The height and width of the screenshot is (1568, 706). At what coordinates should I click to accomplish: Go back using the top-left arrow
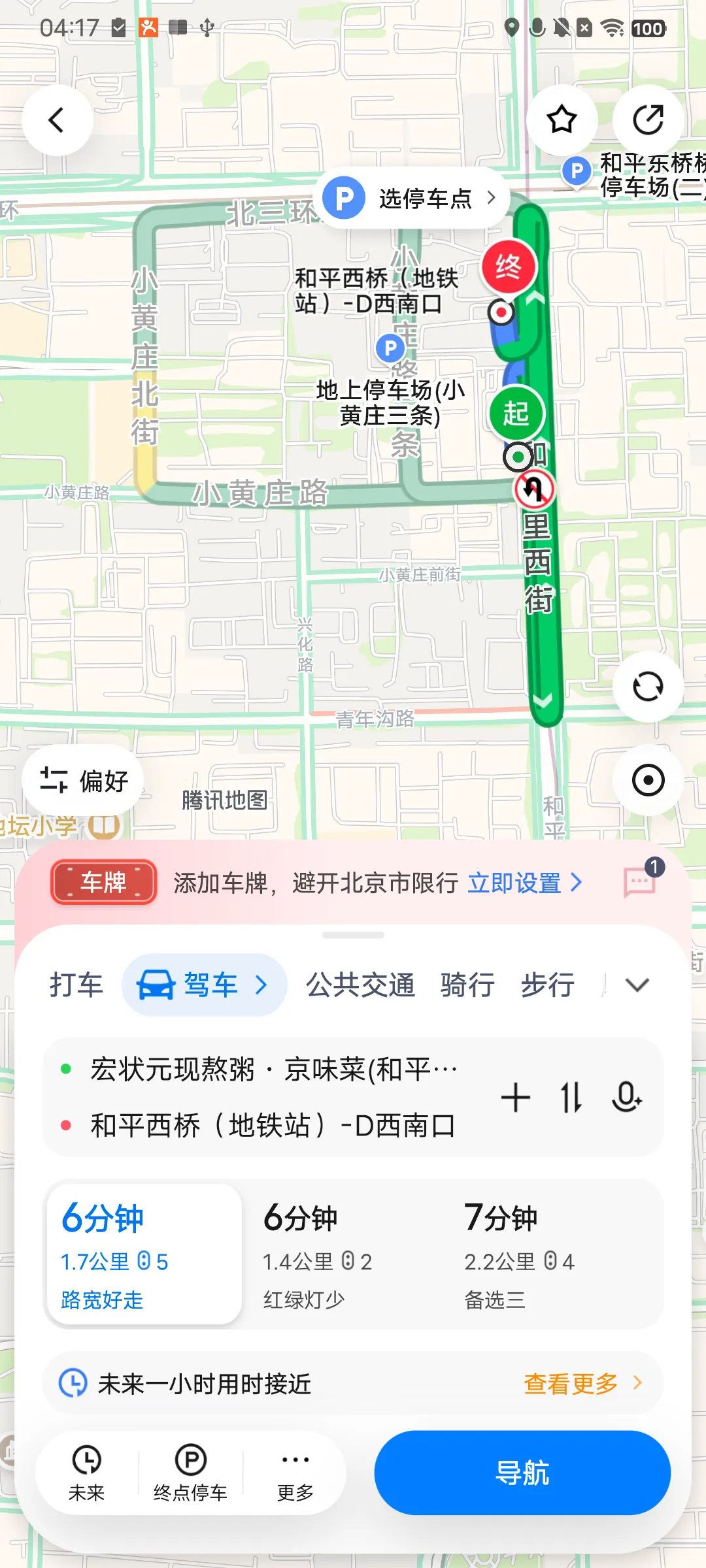pos(58,120)
